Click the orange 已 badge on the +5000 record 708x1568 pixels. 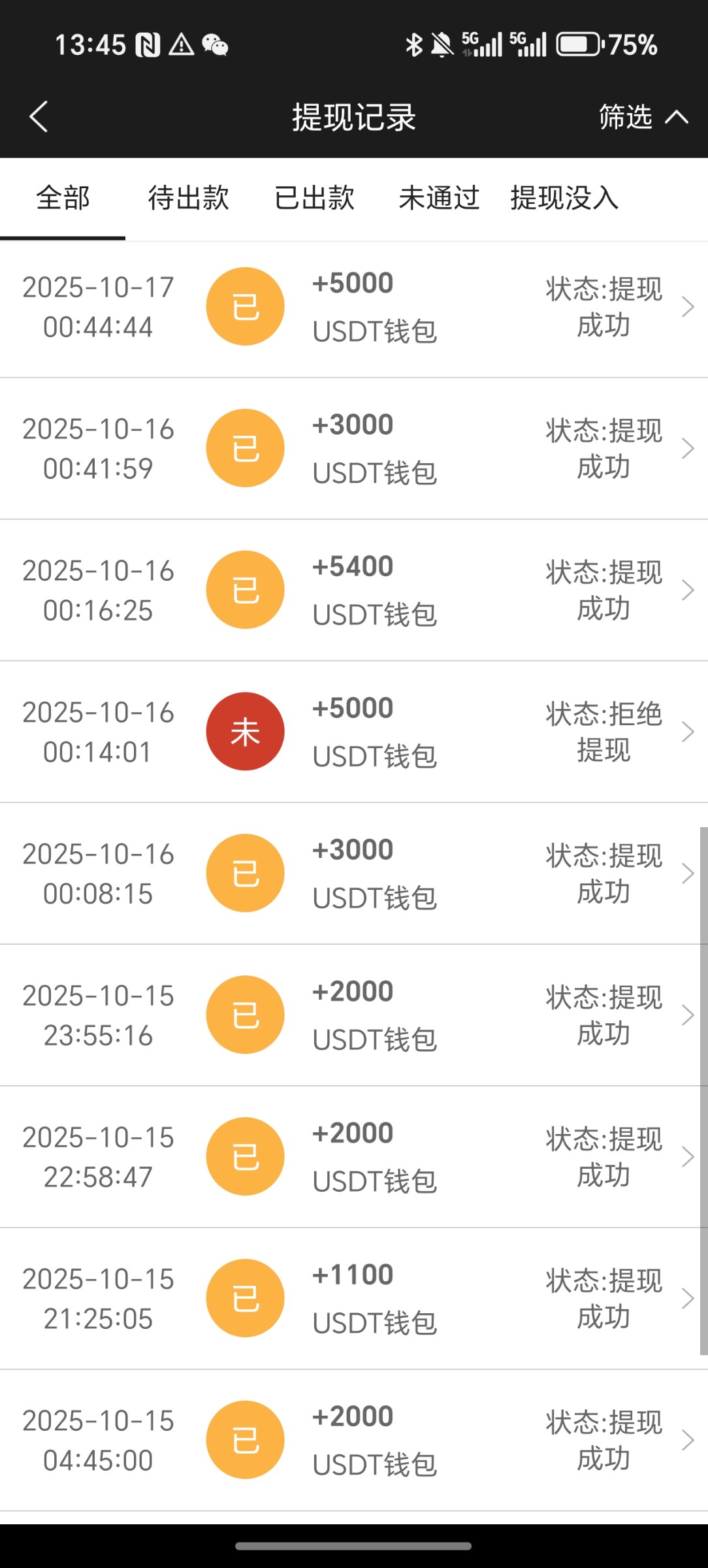(x=245, y=306)
